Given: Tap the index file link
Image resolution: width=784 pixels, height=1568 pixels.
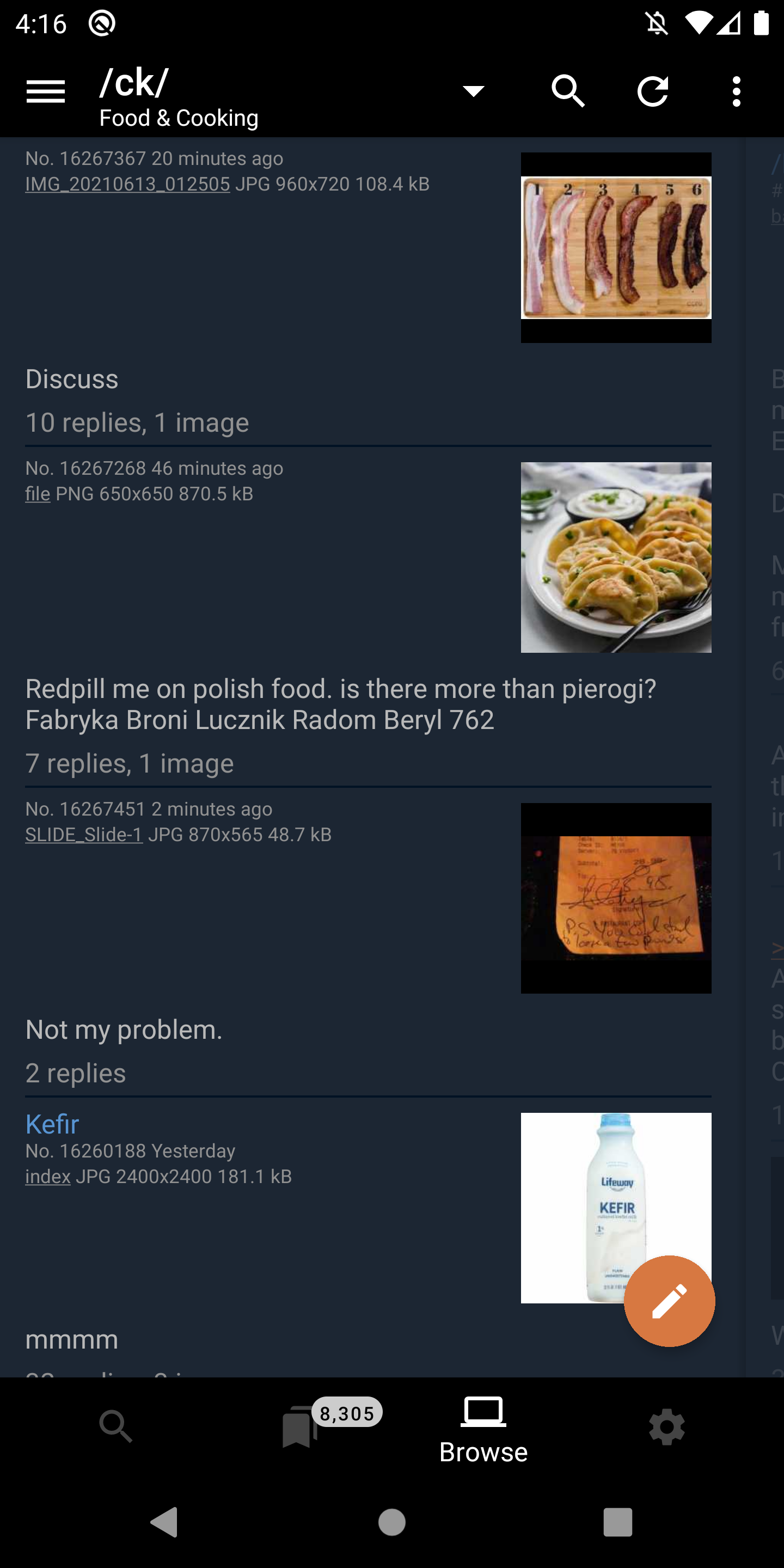Looking at the screenshot, I should (x=47, y=1177).
